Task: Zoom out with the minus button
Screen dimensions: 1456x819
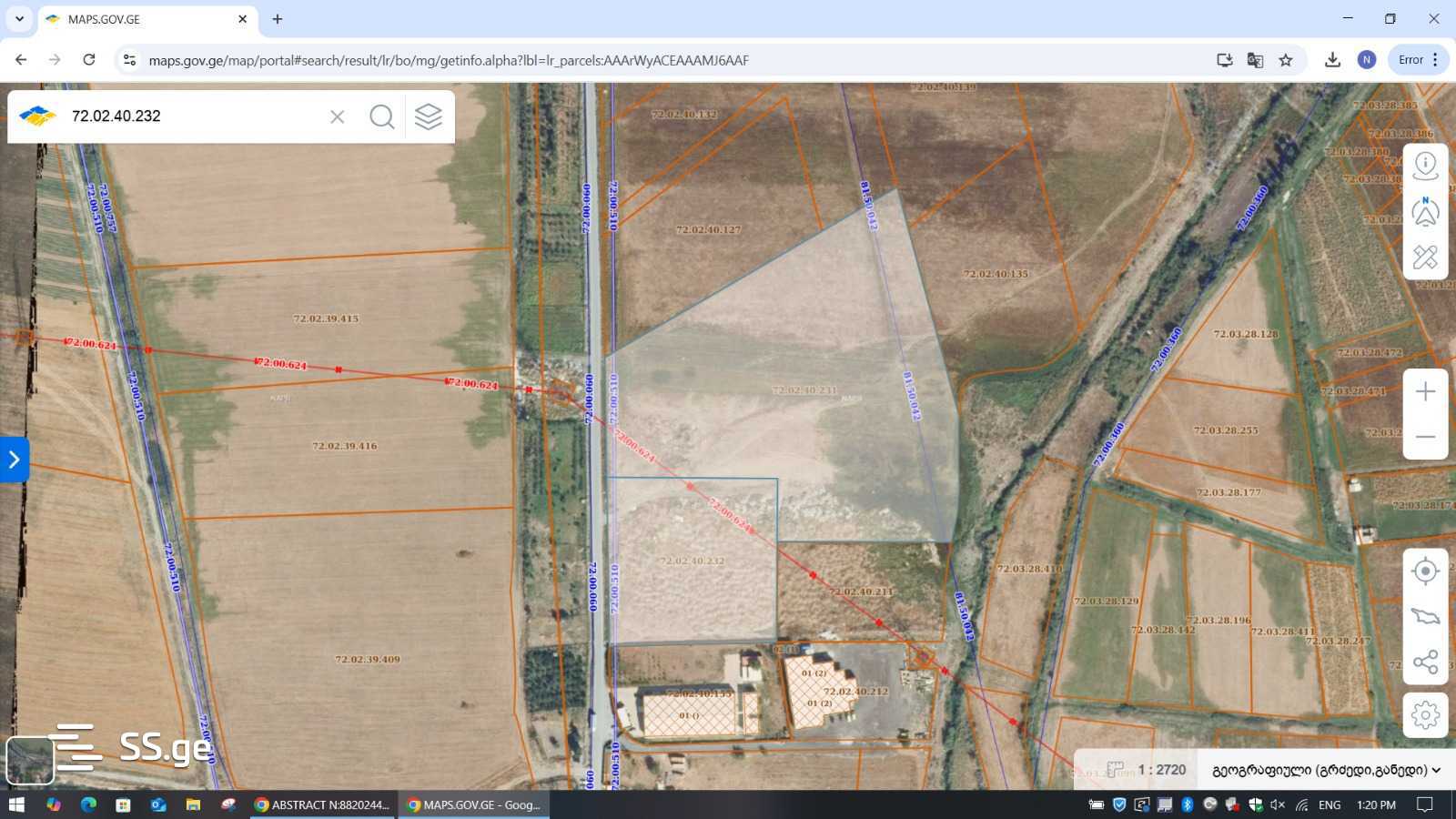Action: tap(1425, 437)
